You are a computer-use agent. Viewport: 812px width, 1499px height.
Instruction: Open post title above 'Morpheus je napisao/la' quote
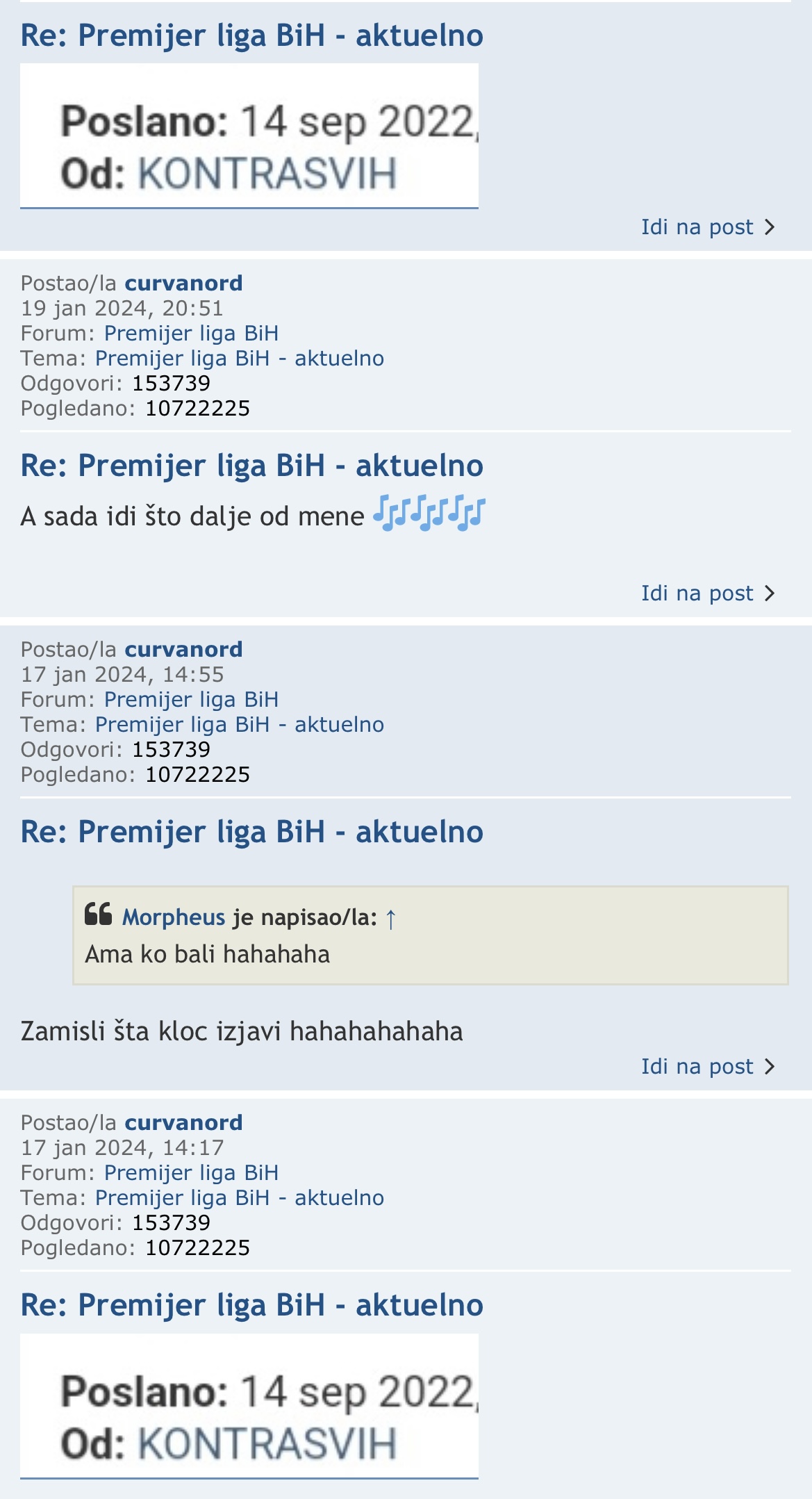click(x=252, y=831)
